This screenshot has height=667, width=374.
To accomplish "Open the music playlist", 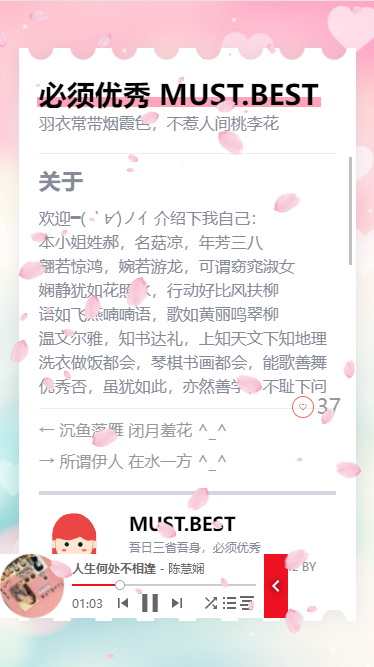I will click(229, 603).
